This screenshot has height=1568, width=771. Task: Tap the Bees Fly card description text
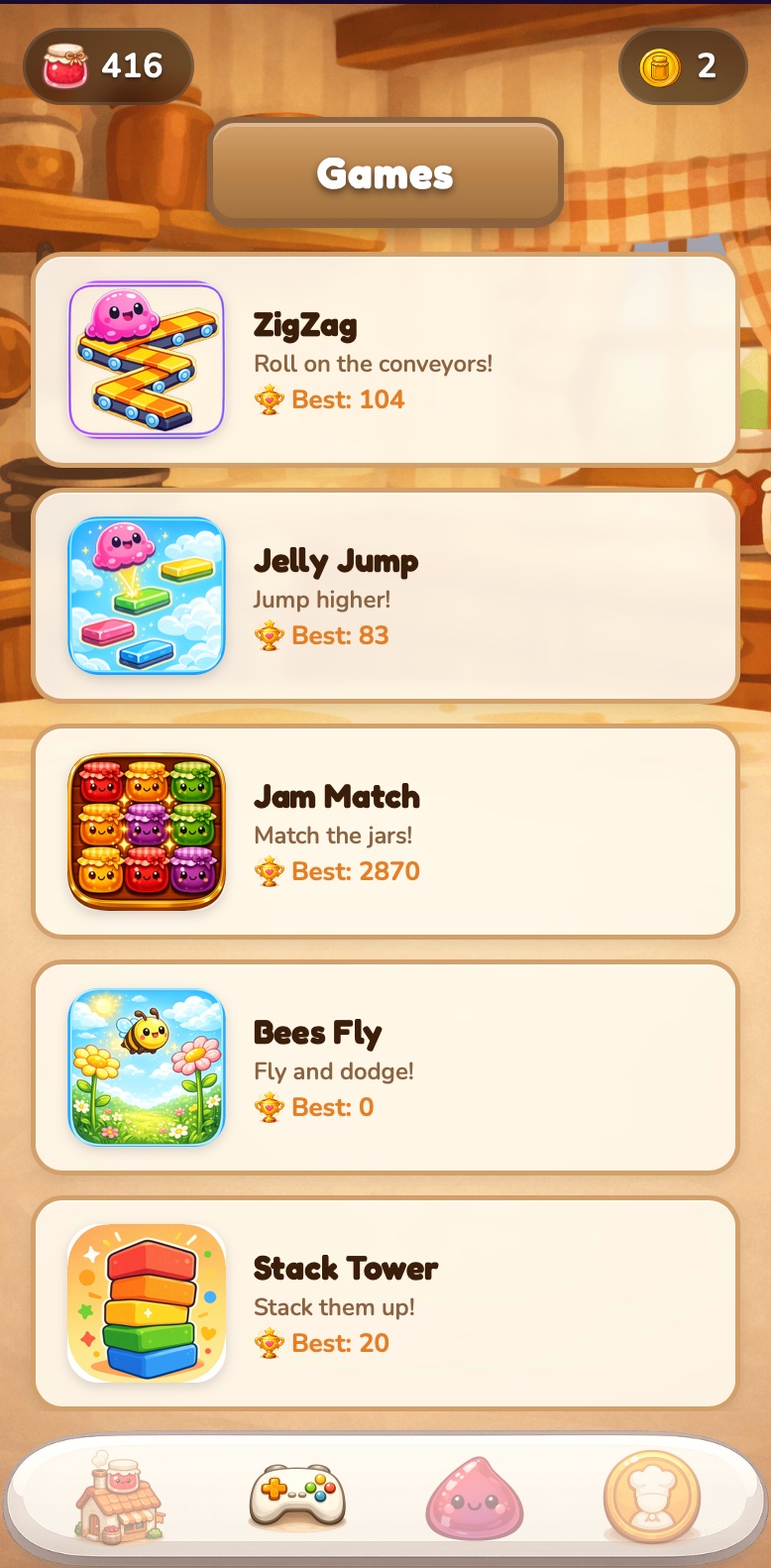[x=336, y=1070]
